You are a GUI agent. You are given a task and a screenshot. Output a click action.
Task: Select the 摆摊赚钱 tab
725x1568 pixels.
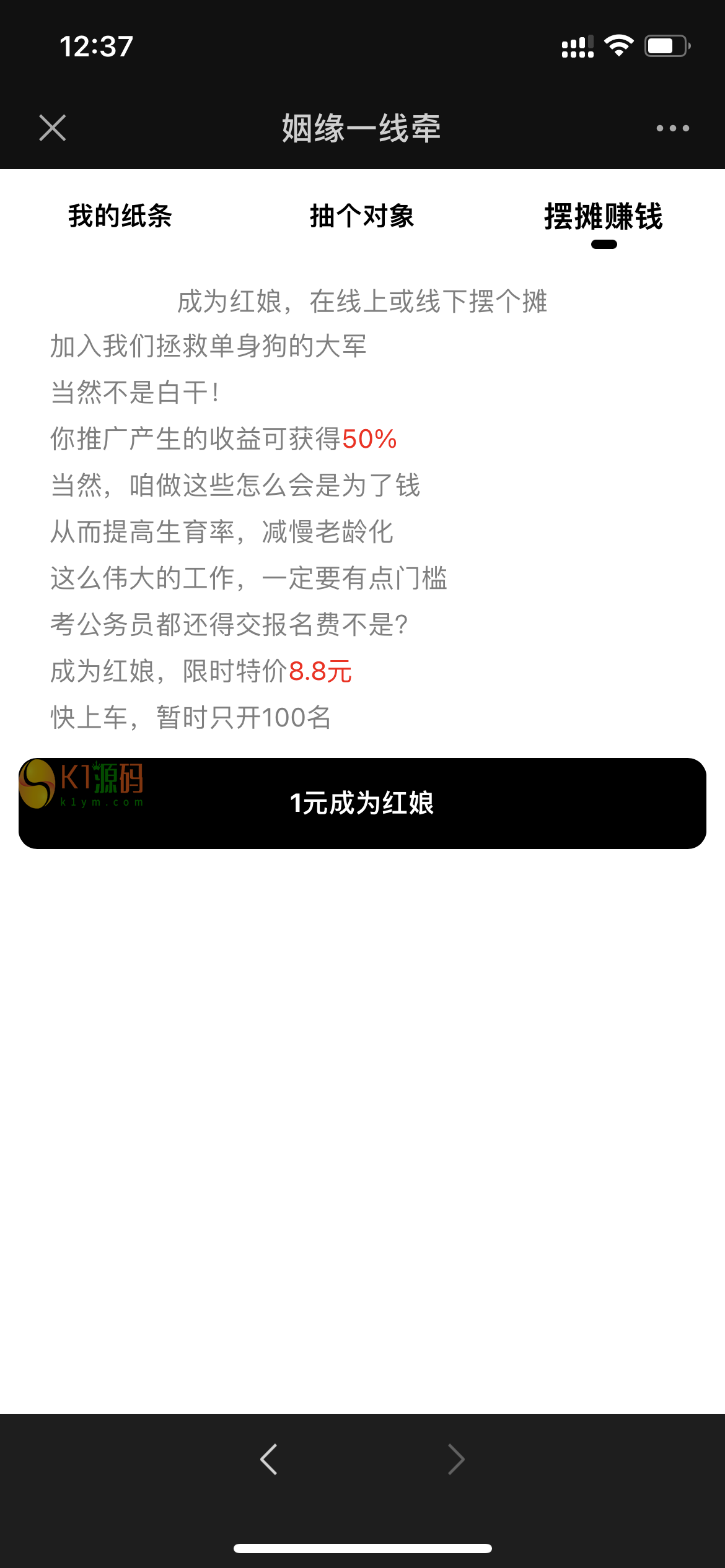(x=604, y=217)
